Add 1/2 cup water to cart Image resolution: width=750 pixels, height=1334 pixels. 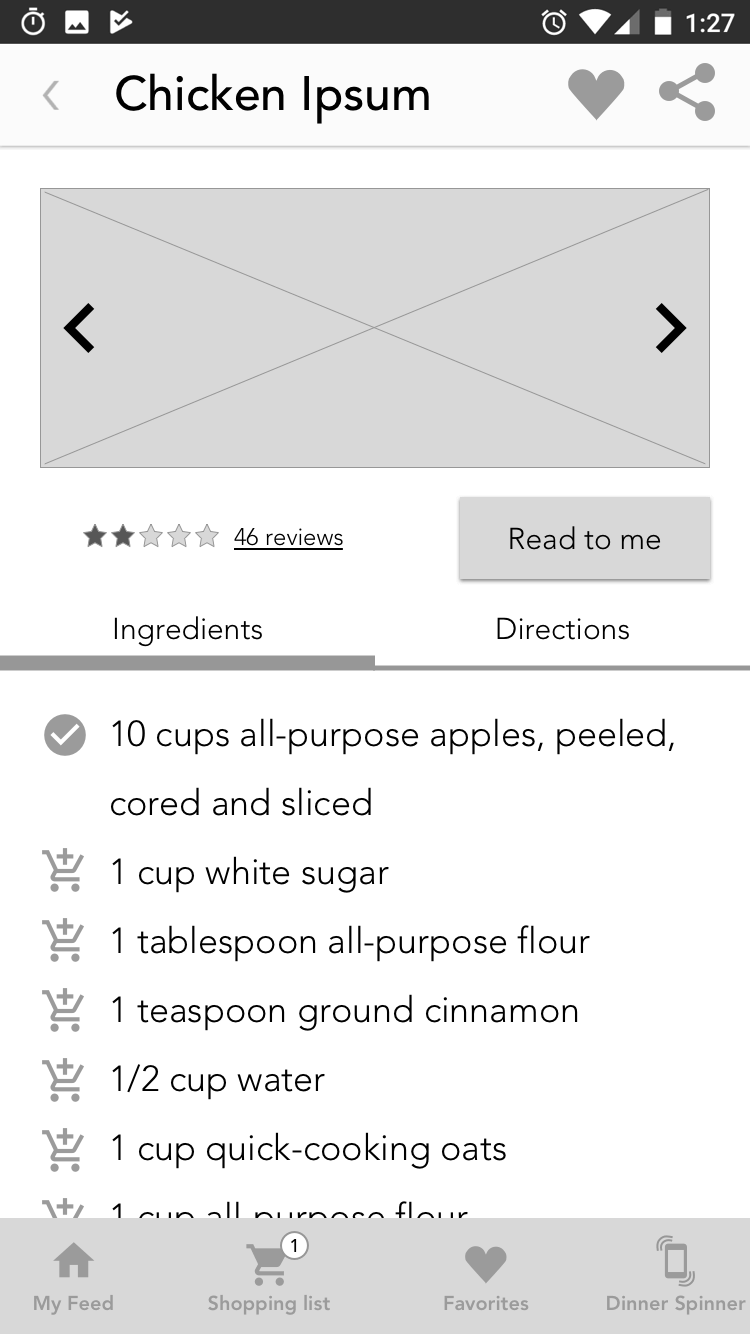pos(64,1079)
